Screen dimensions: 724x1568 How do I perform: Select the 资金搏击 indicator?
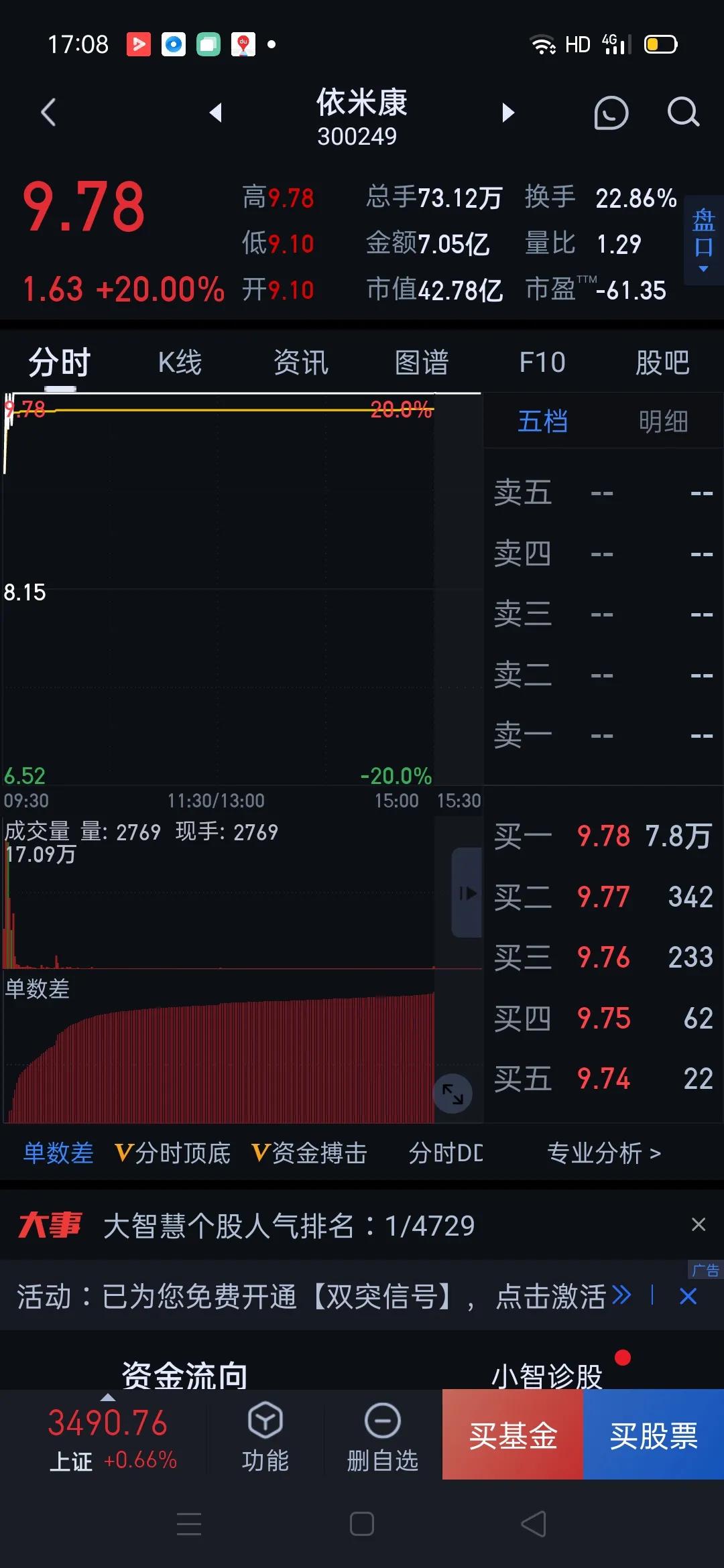point(309,1153)
